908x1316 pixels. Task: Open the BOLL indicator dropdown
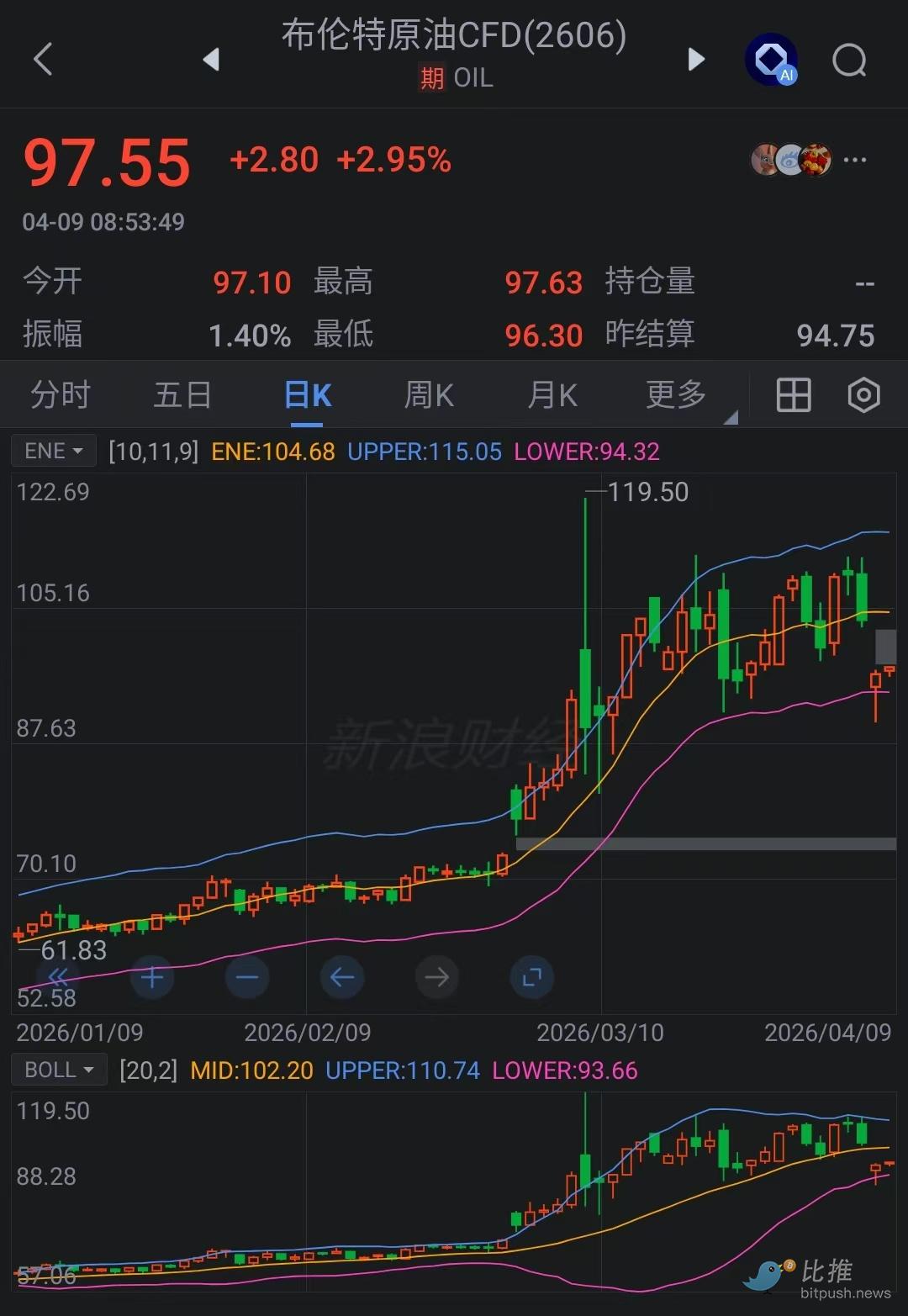click(58, 1070)
